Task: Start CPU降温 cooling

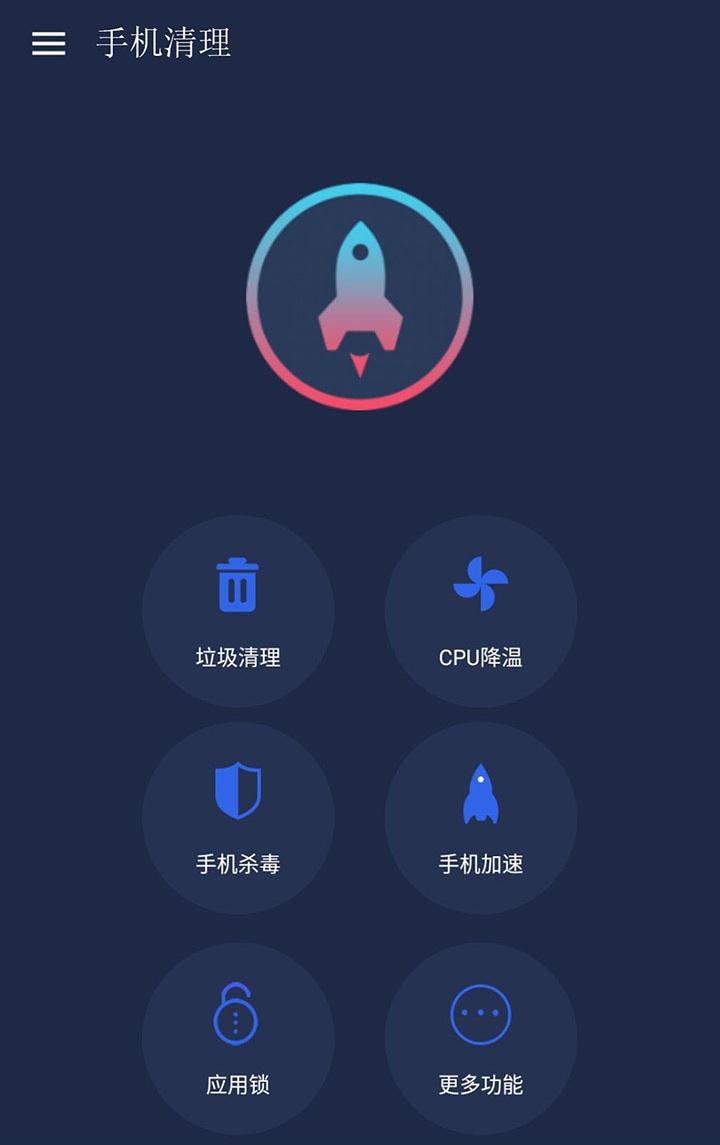Action: [x=481, y=611]
